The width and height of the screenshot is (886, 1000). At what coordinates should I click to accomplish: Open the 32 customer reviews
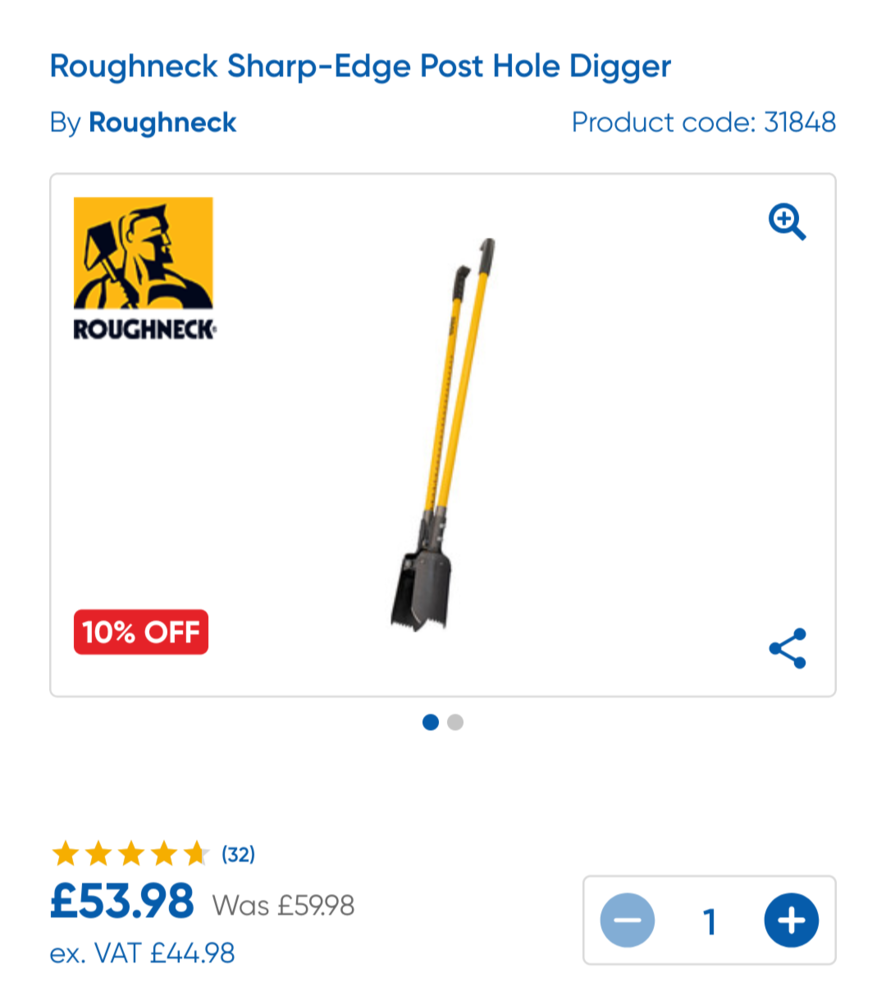click(238, 854)
